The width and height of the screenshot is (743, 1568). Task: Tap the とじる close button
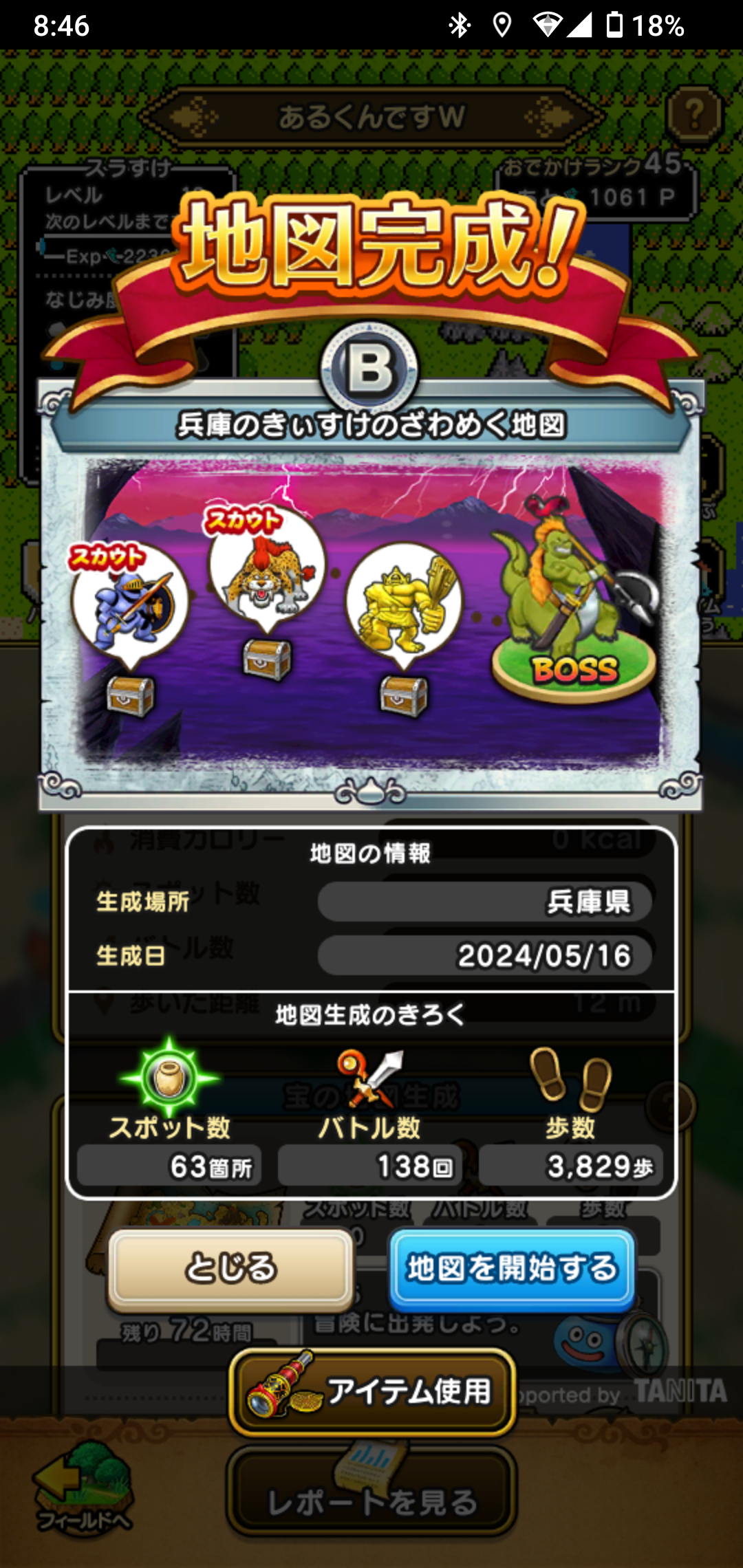tap(230, 1269)
